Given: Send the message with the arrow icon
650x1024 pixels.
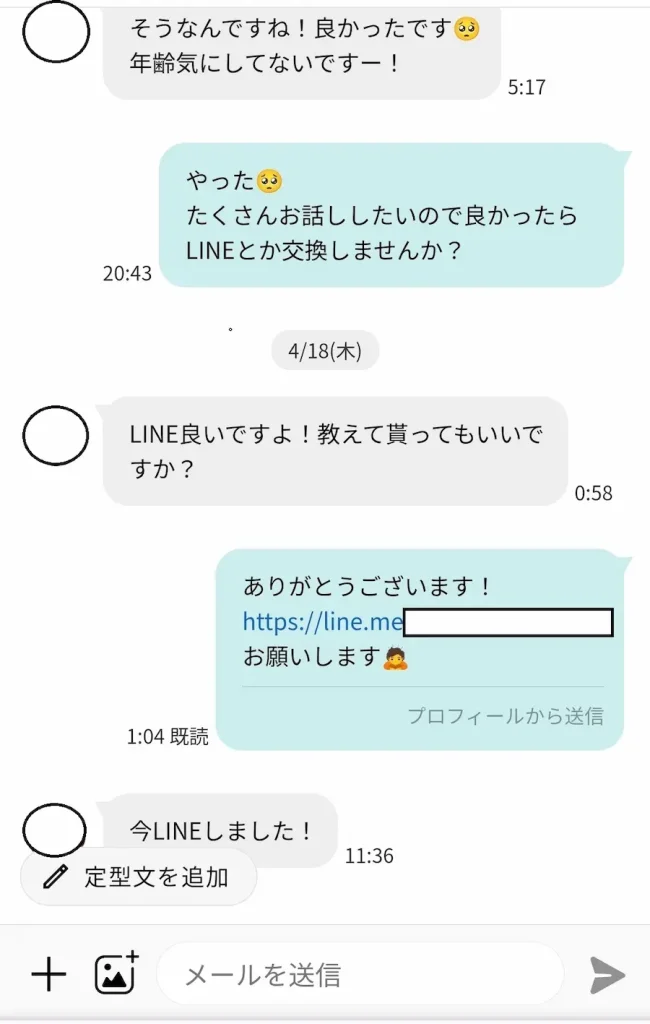Looking at the screenshot, I should pos(607,974).
